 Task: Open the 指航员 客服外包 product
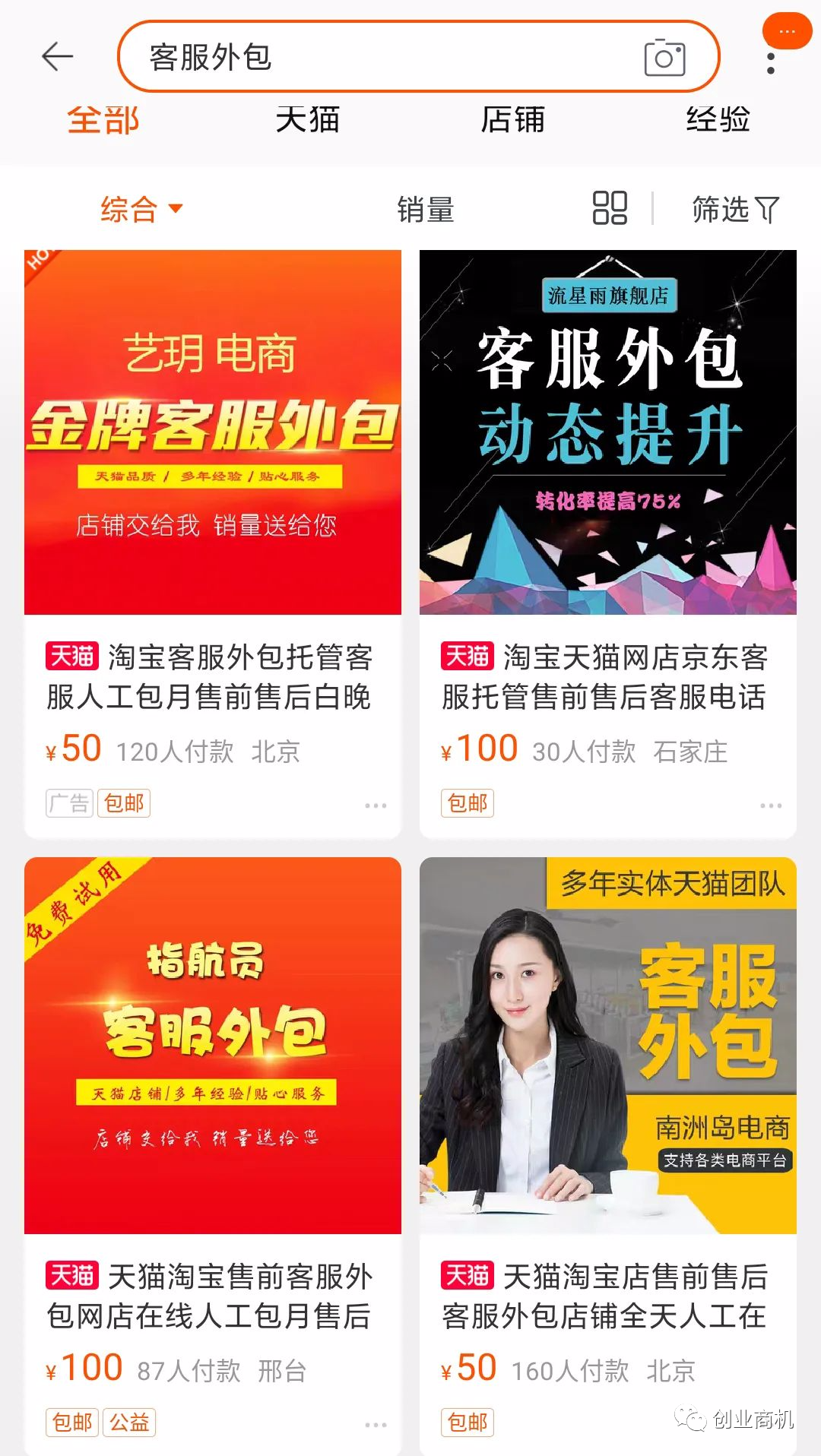pyautogui.click(x=213, y=1045)
